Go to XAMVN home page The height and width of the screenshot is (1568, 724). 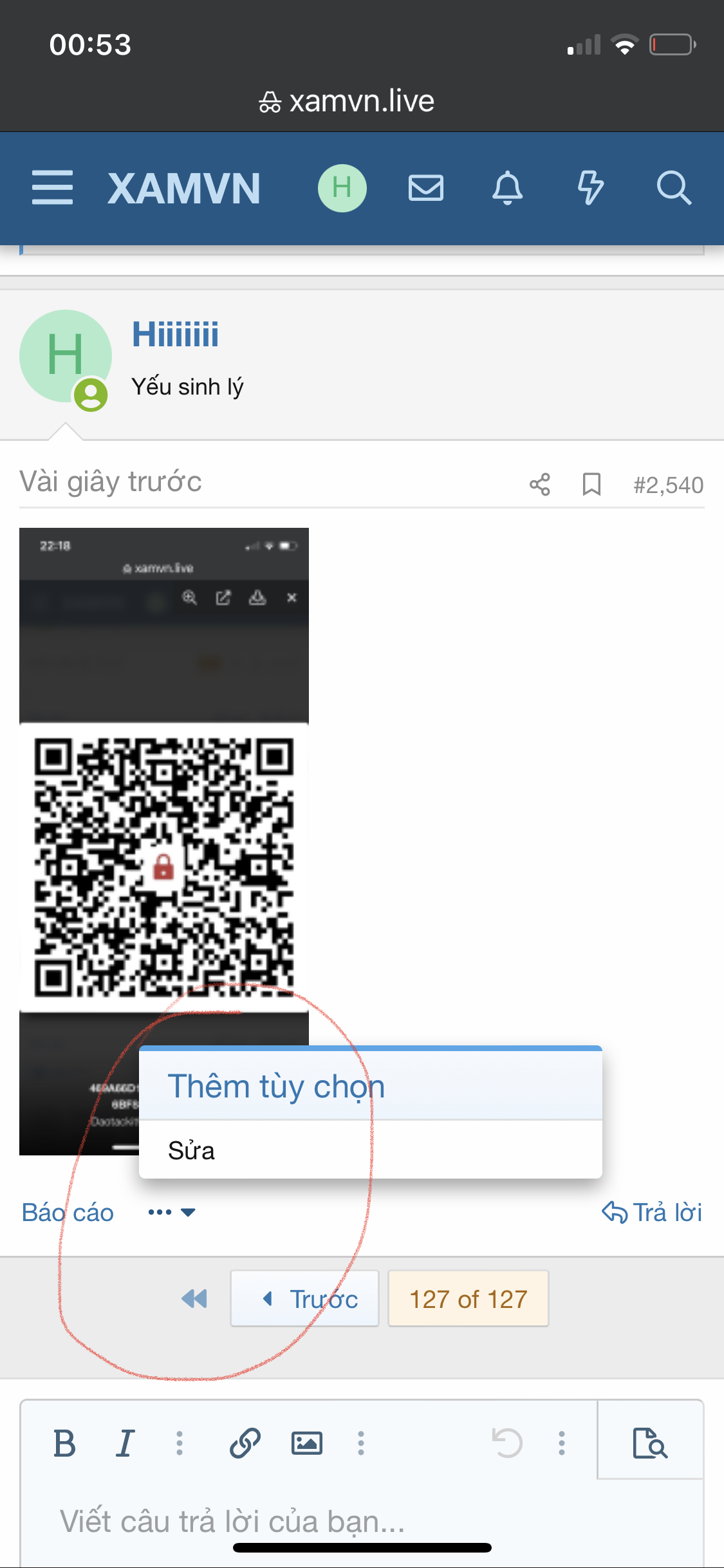[184, 189]
